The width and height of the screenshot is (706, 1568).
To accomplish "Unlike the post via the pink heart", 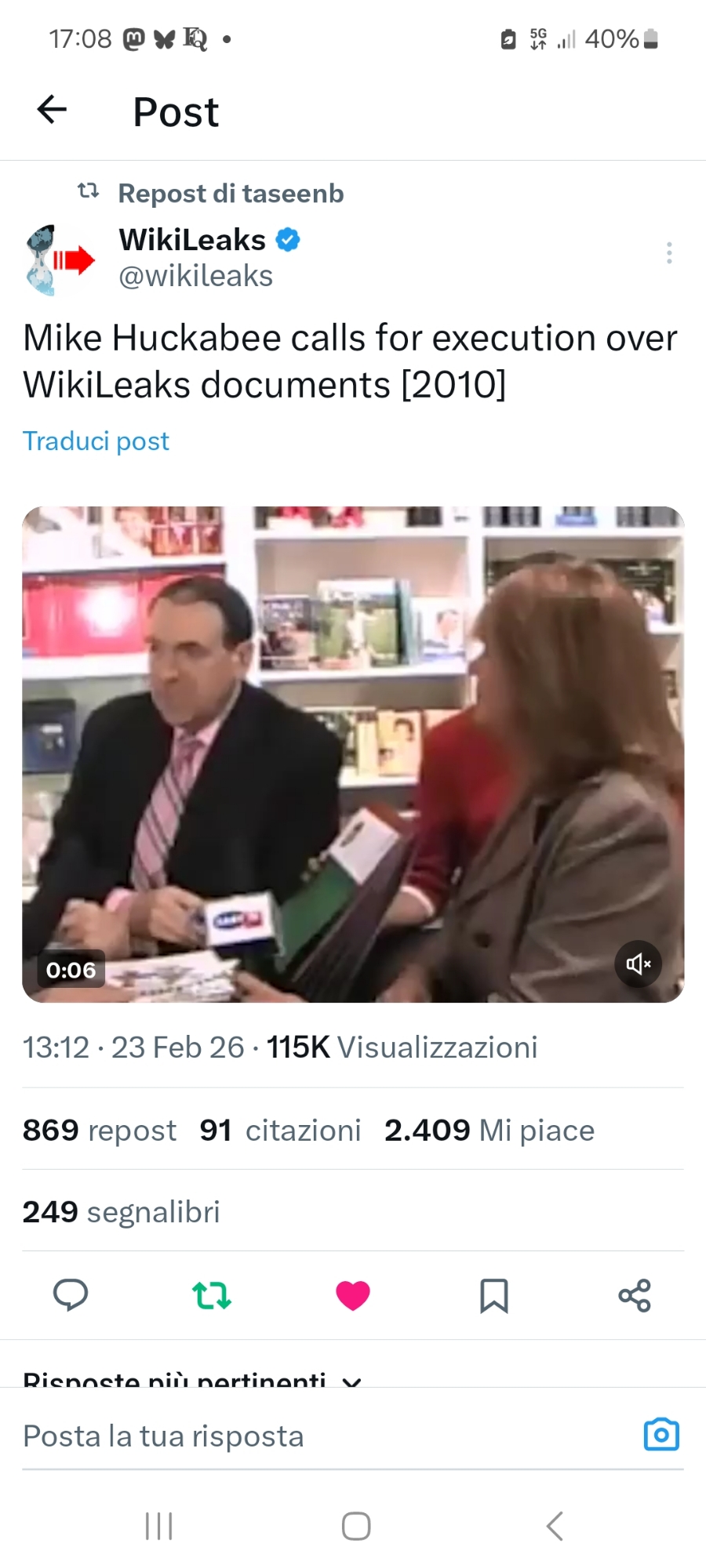I will pos(353,1295).
